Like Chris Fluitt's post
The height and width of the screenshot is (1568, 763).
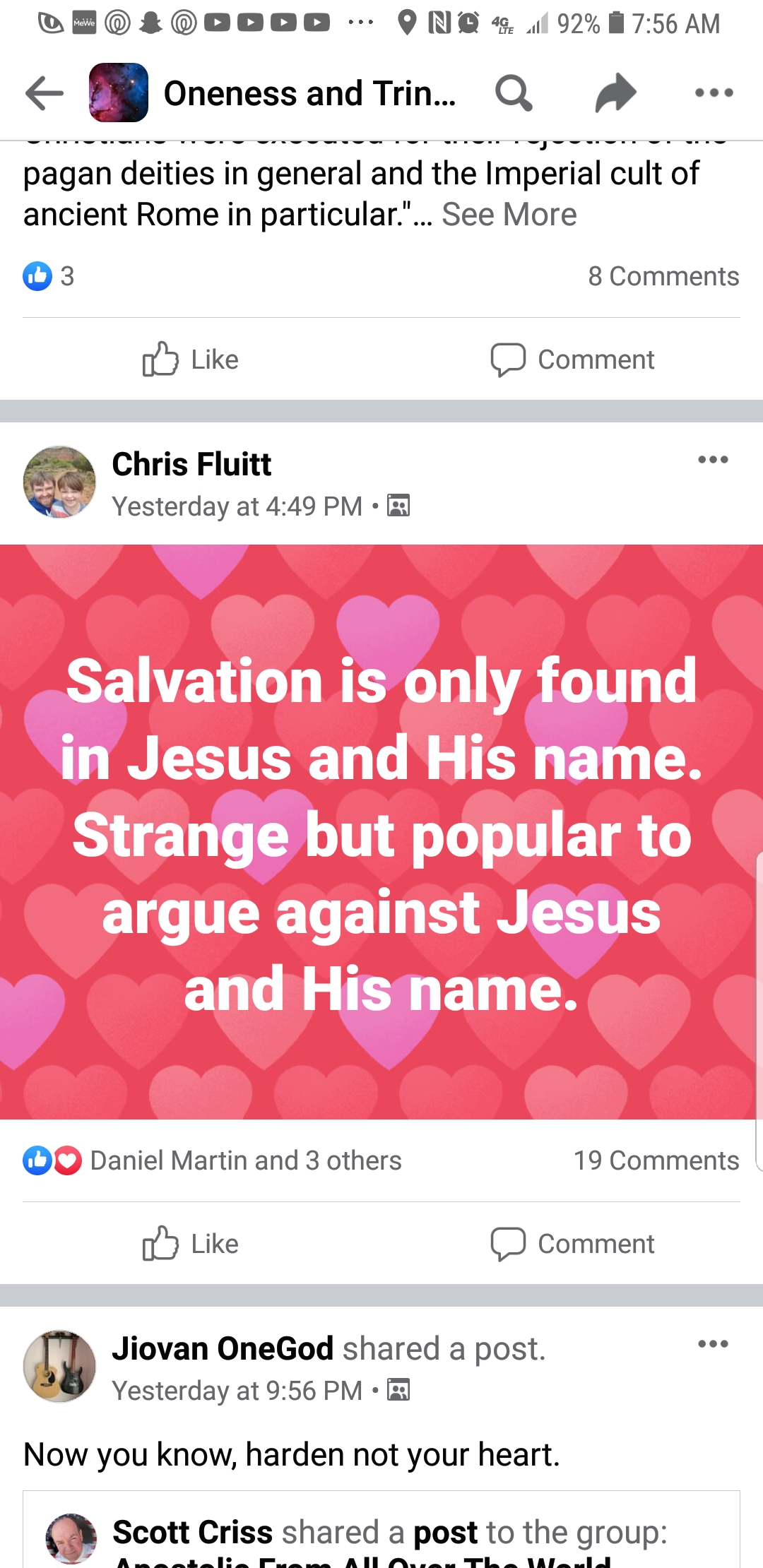191,1244
